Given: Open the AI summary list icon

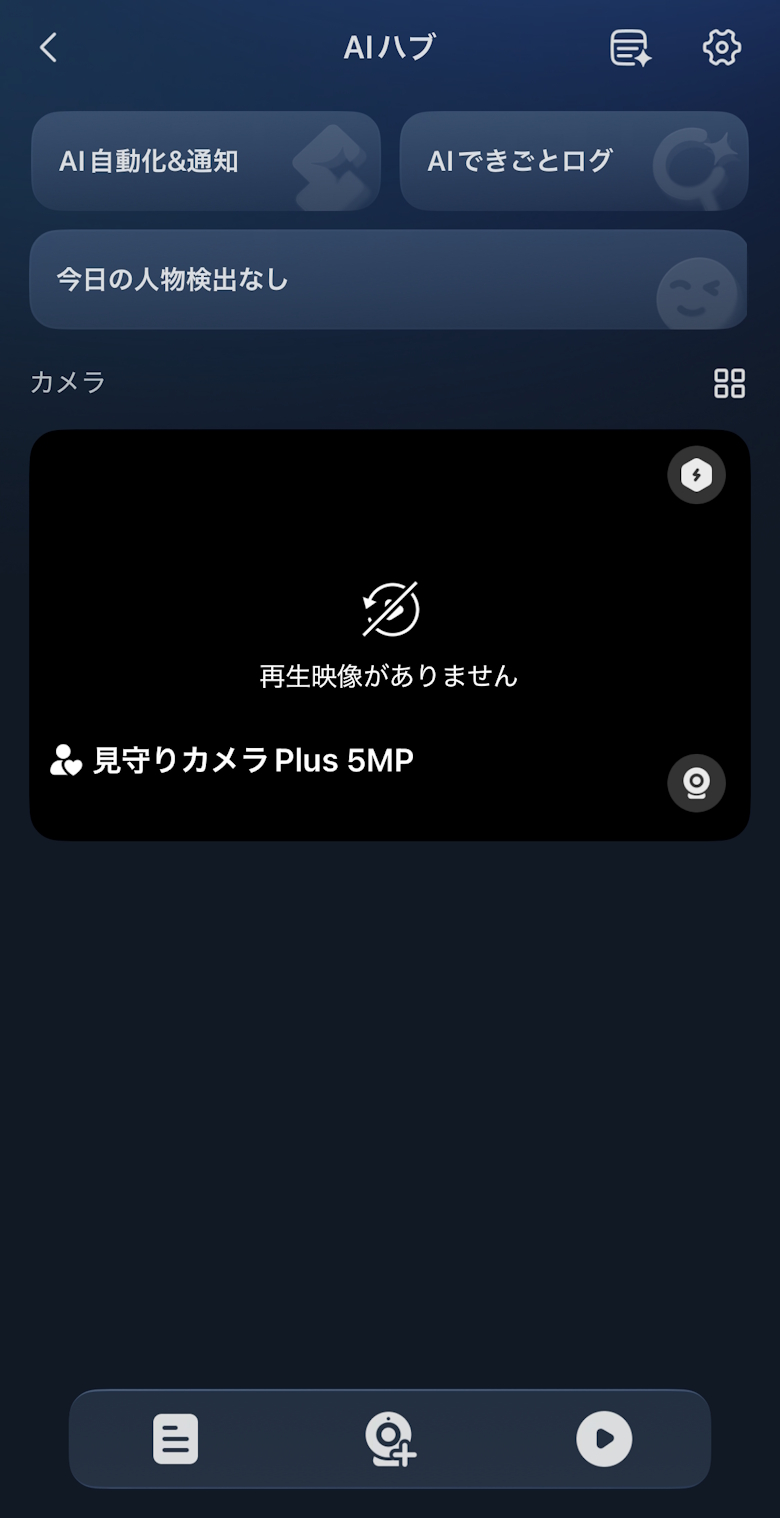Looking at the screenshot, I should click(630, 47).
